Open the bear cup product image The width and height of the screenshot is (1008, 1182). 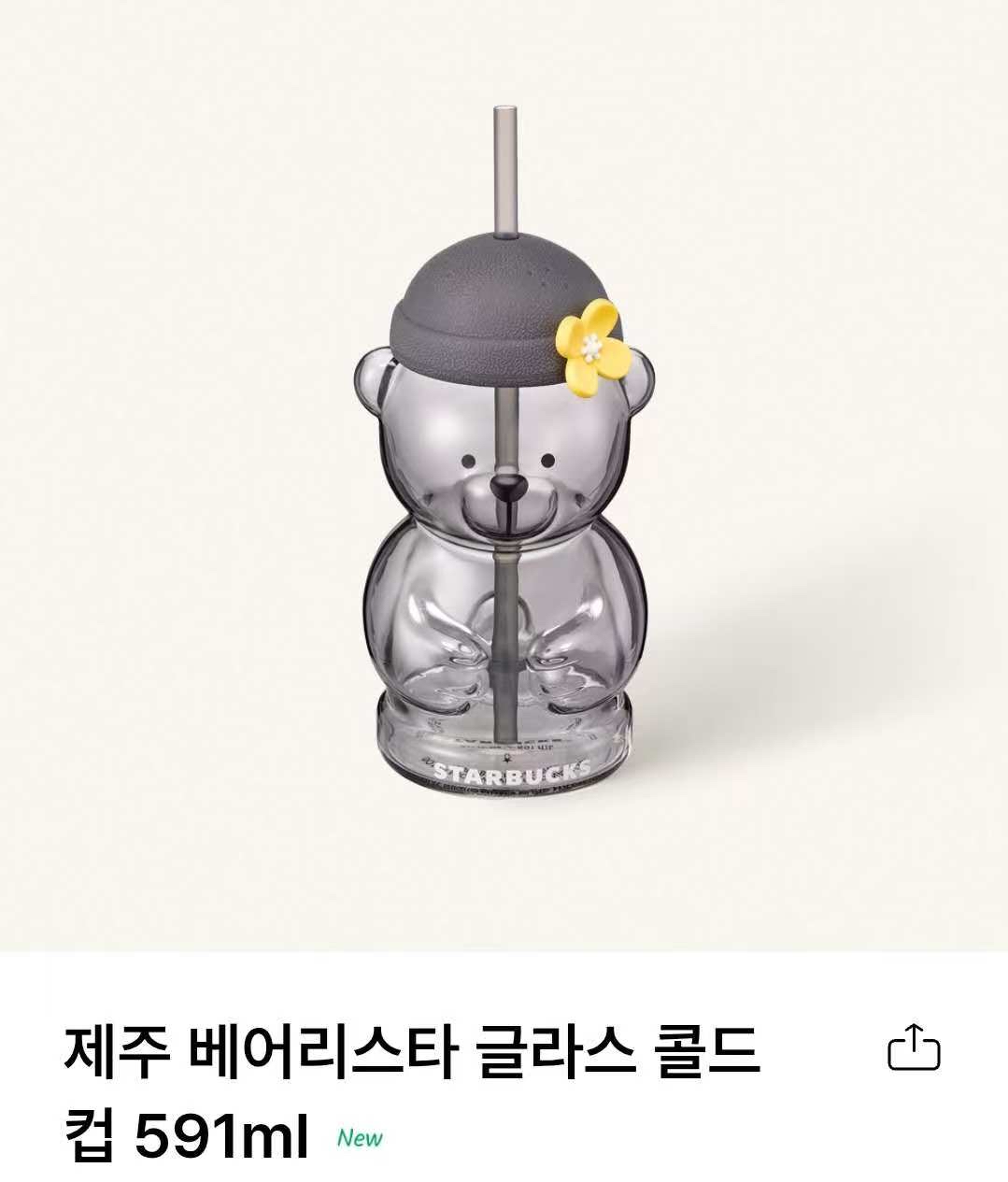pyautogui.click(x=504, y=476)
